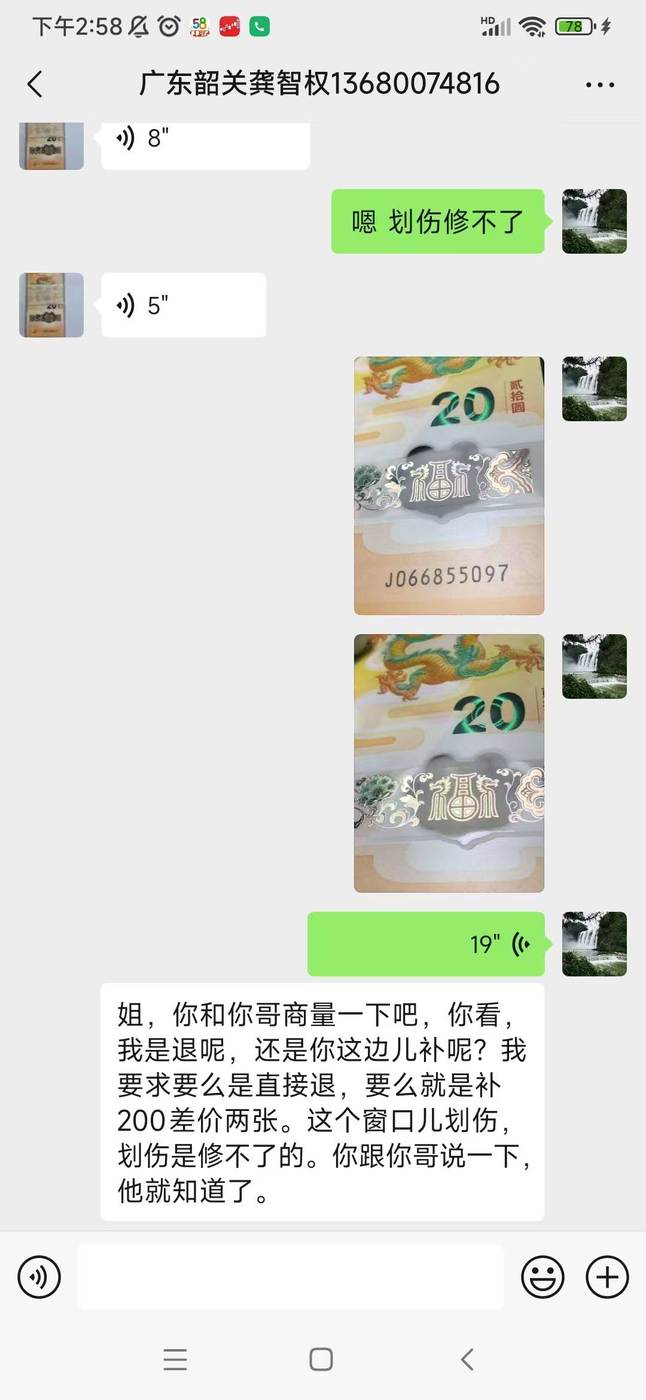The width and height of the screenshot is (646, 1400).
Task: Open the contact's avatar beside the 5" voice
Action: 51,305
